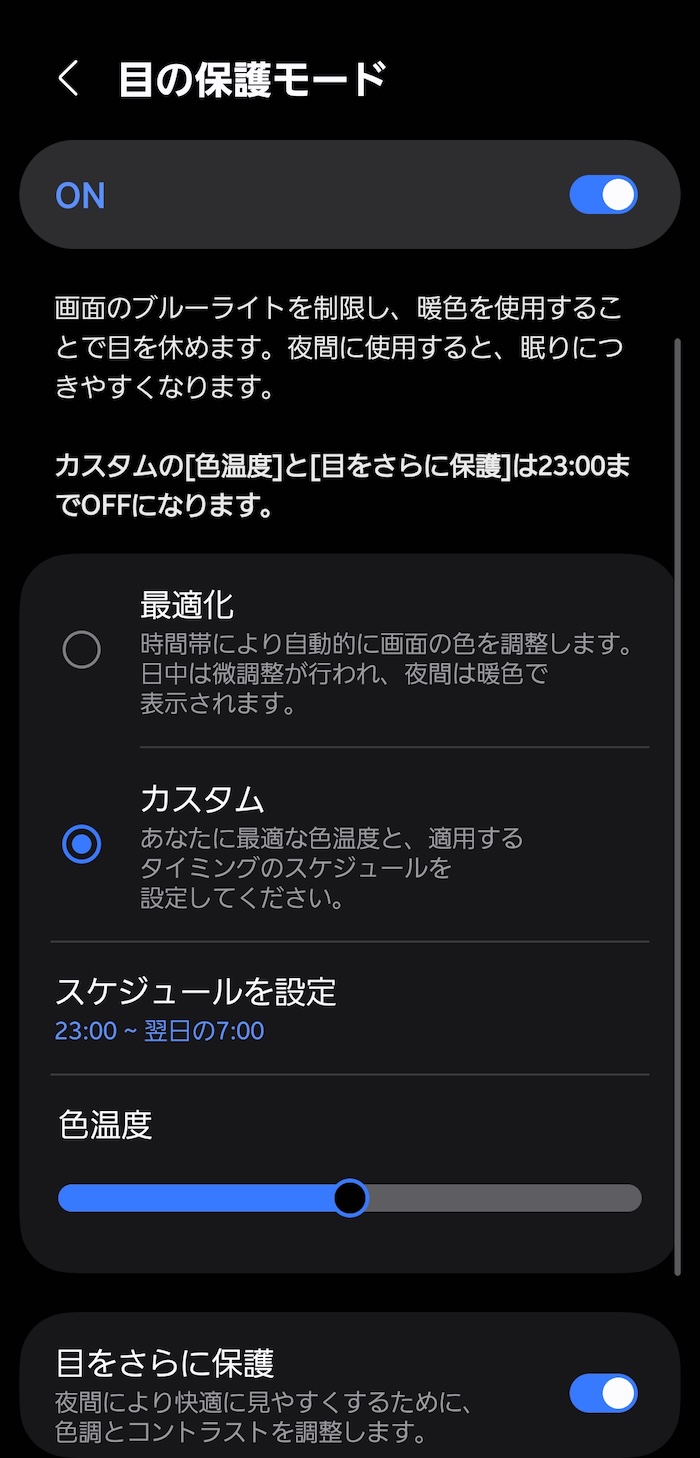Open スケジュールを設定 schedule settings

(x=196, y=1008)
